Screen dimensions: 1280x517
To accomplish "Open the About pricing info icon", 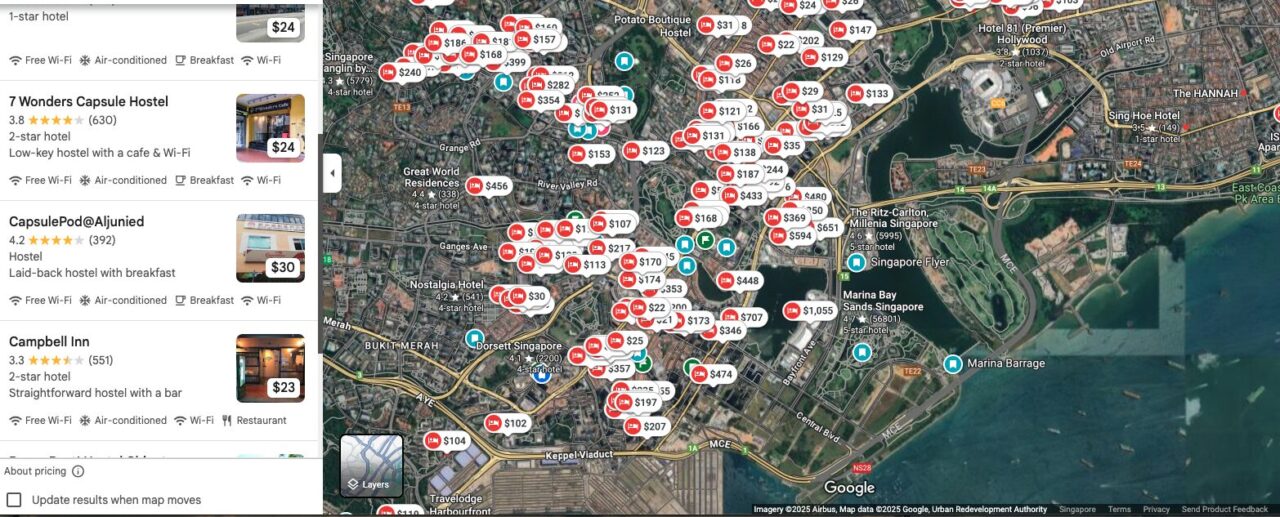I will pyautogui.click(x=78, y=471).
